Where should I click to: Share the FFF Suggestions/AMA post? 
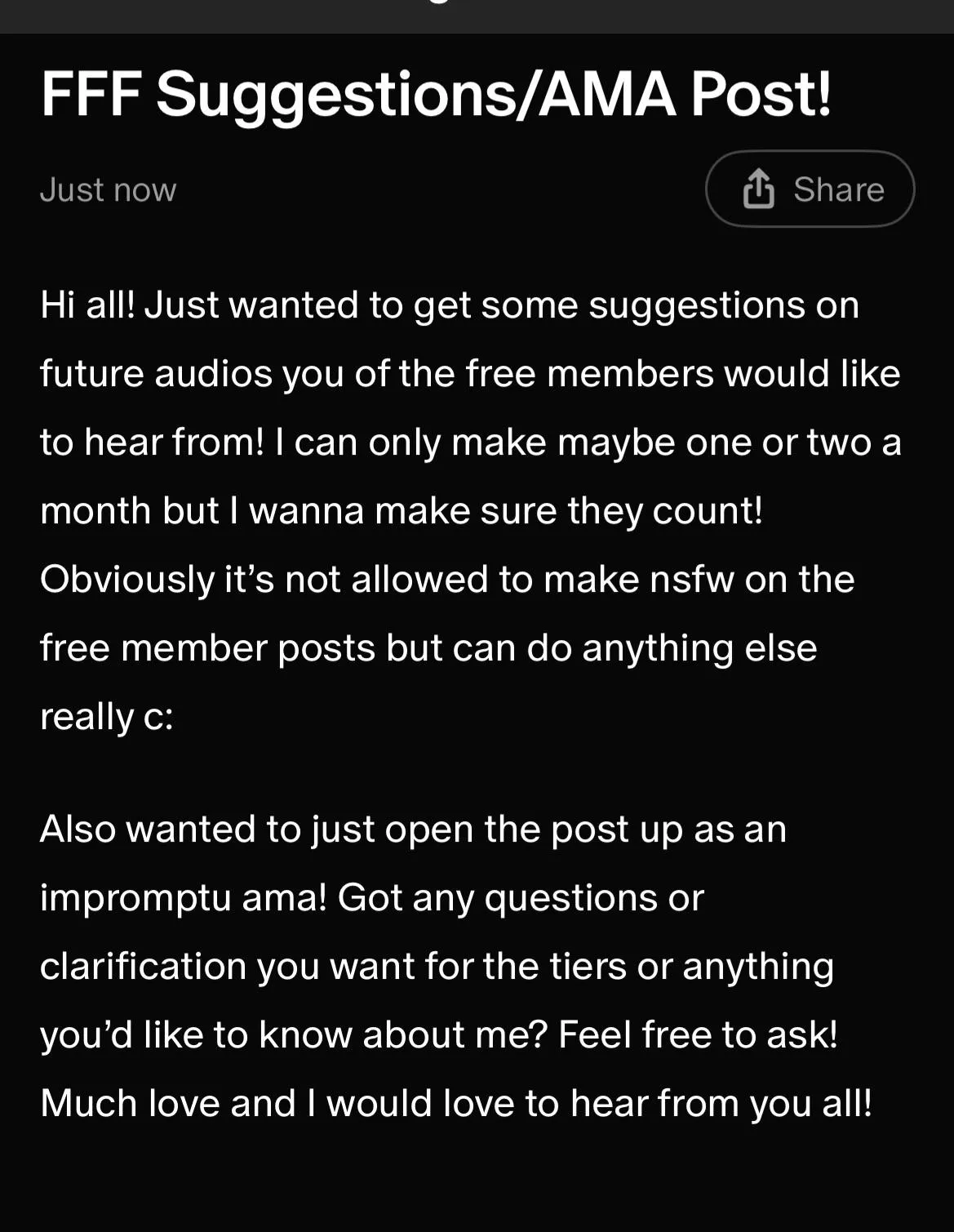(810, 189)
